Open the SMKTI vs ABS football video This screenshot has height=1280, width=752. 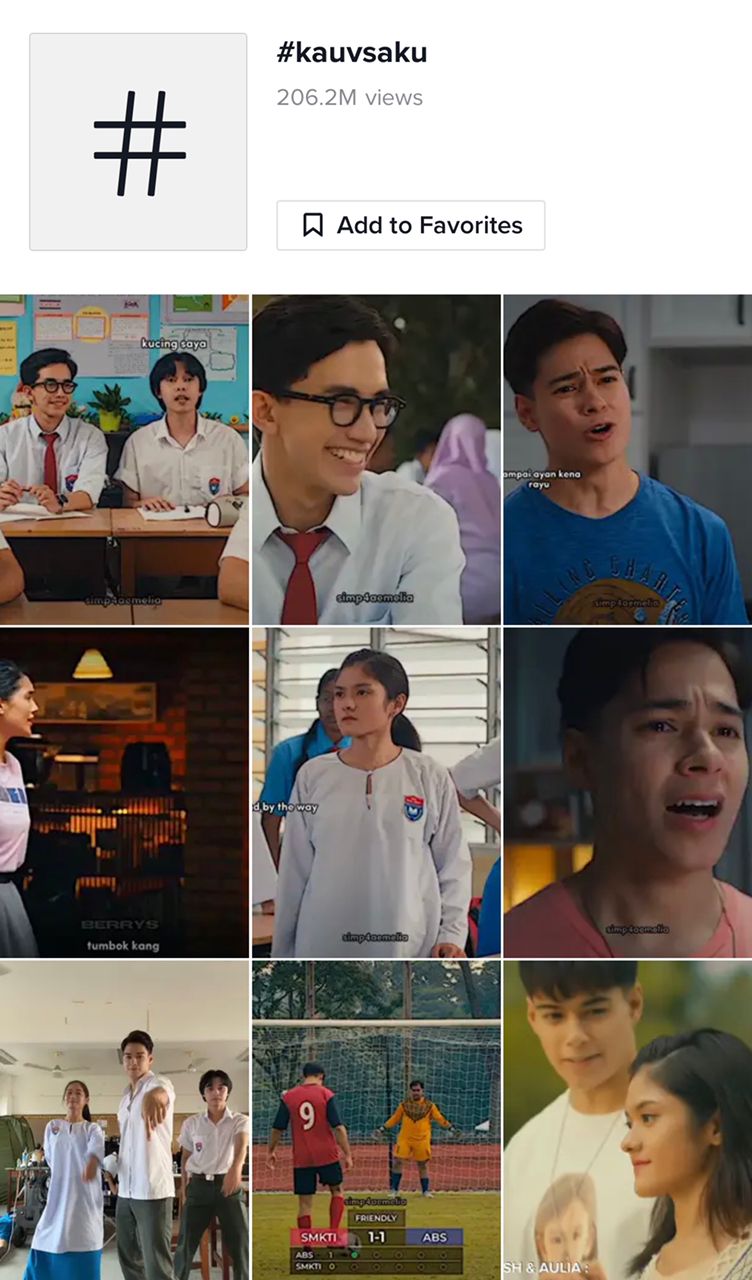[x=375, y=1120]
